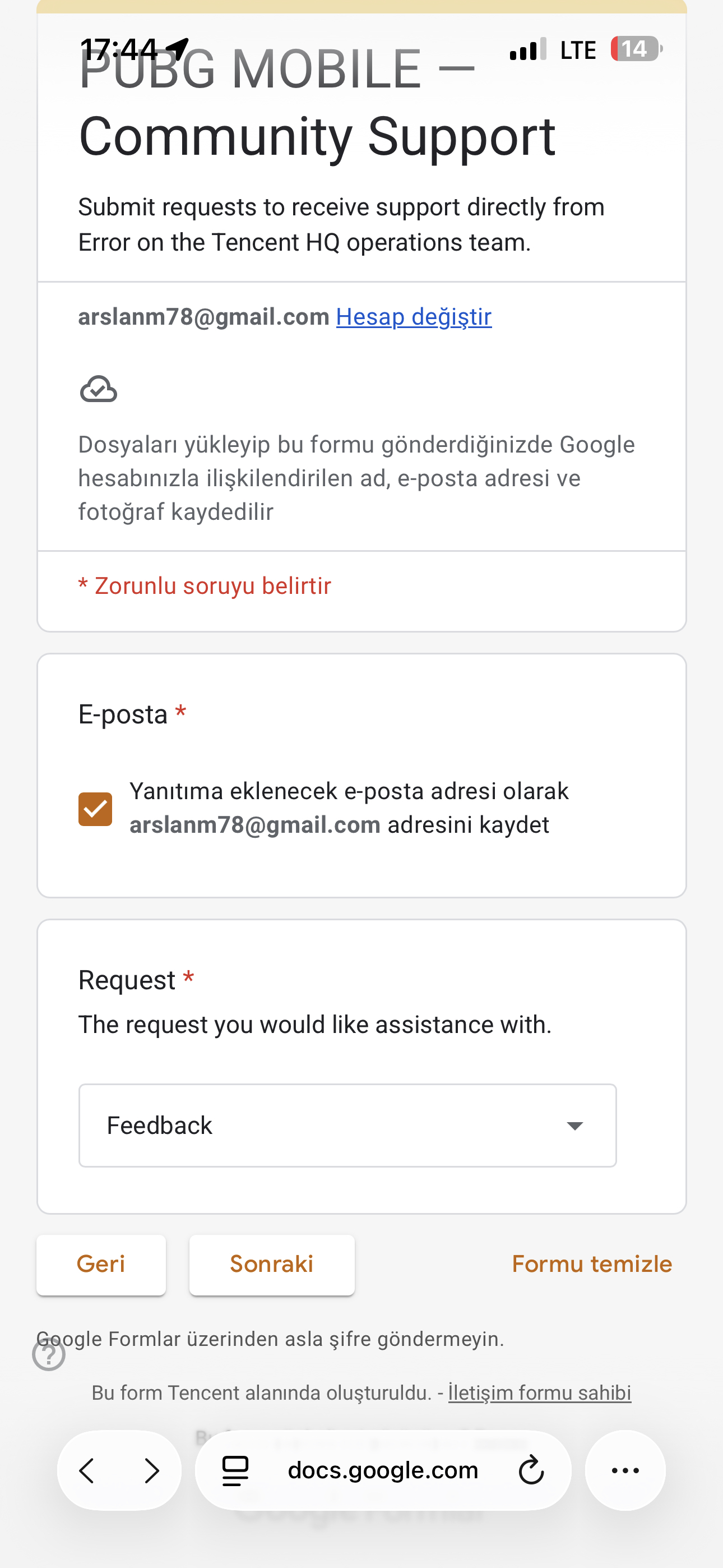Reload the docs.google.com page
This screenshot has height=1568, width=723.
531,1470
